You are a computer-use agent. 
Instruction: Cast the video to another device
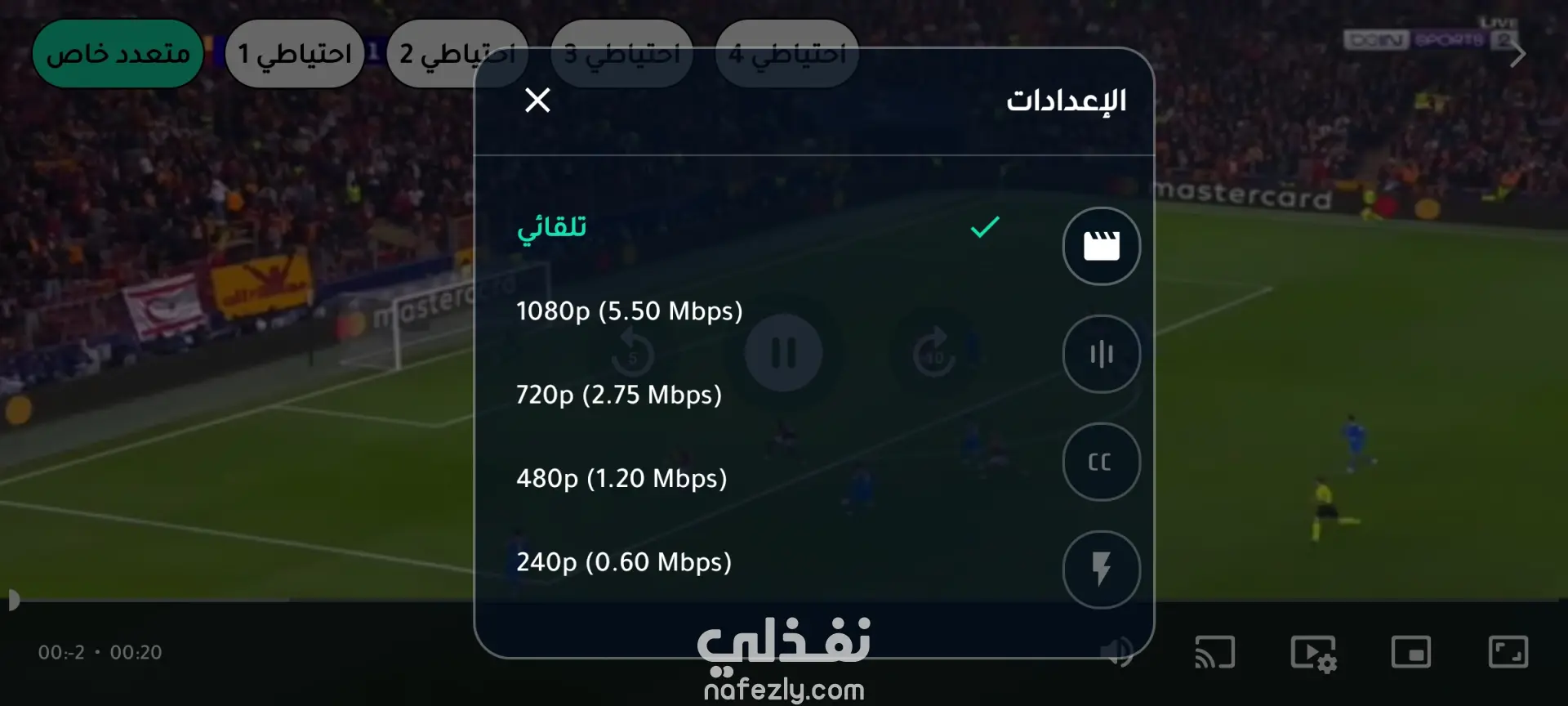coord(1214,653)
